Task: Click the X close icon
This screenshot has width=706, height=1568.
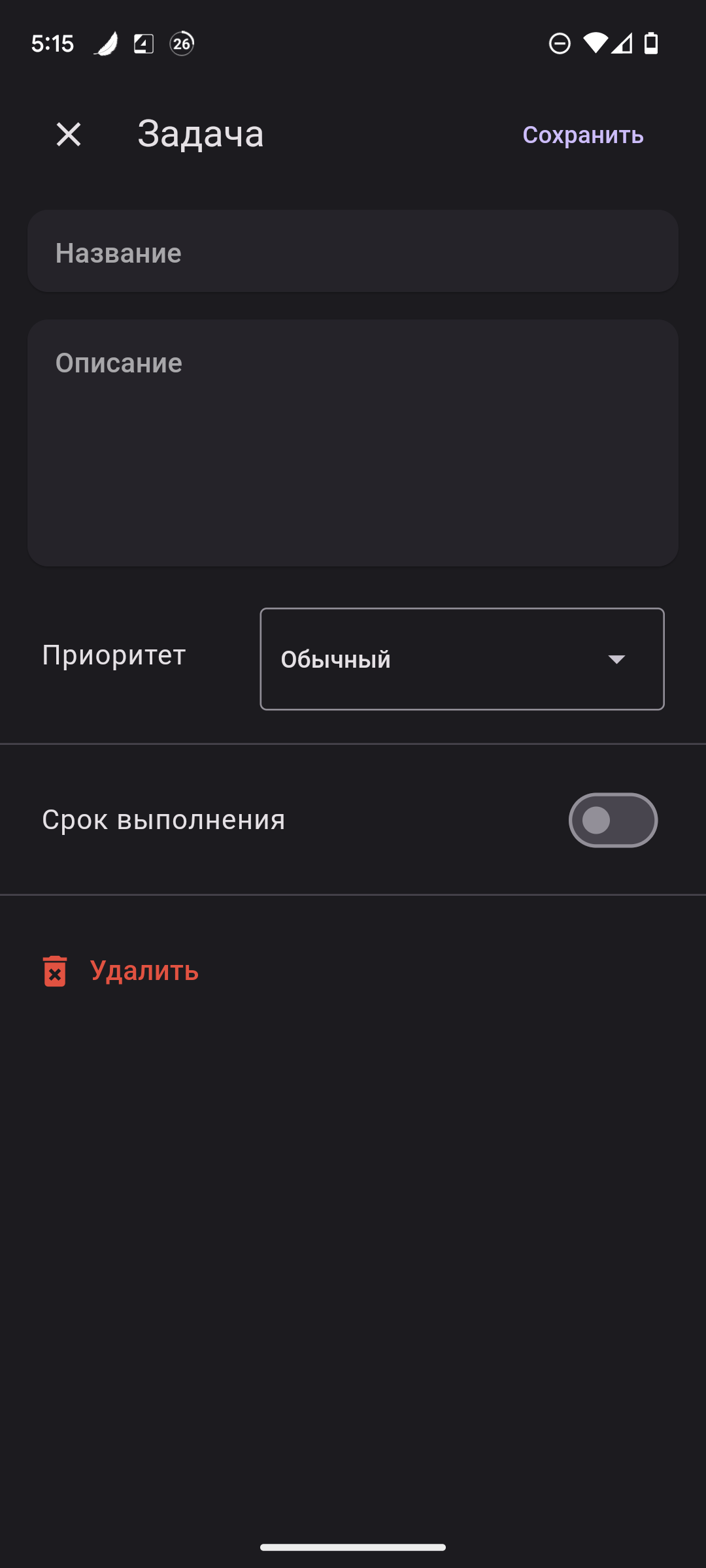Action: (x=69, y=135)
